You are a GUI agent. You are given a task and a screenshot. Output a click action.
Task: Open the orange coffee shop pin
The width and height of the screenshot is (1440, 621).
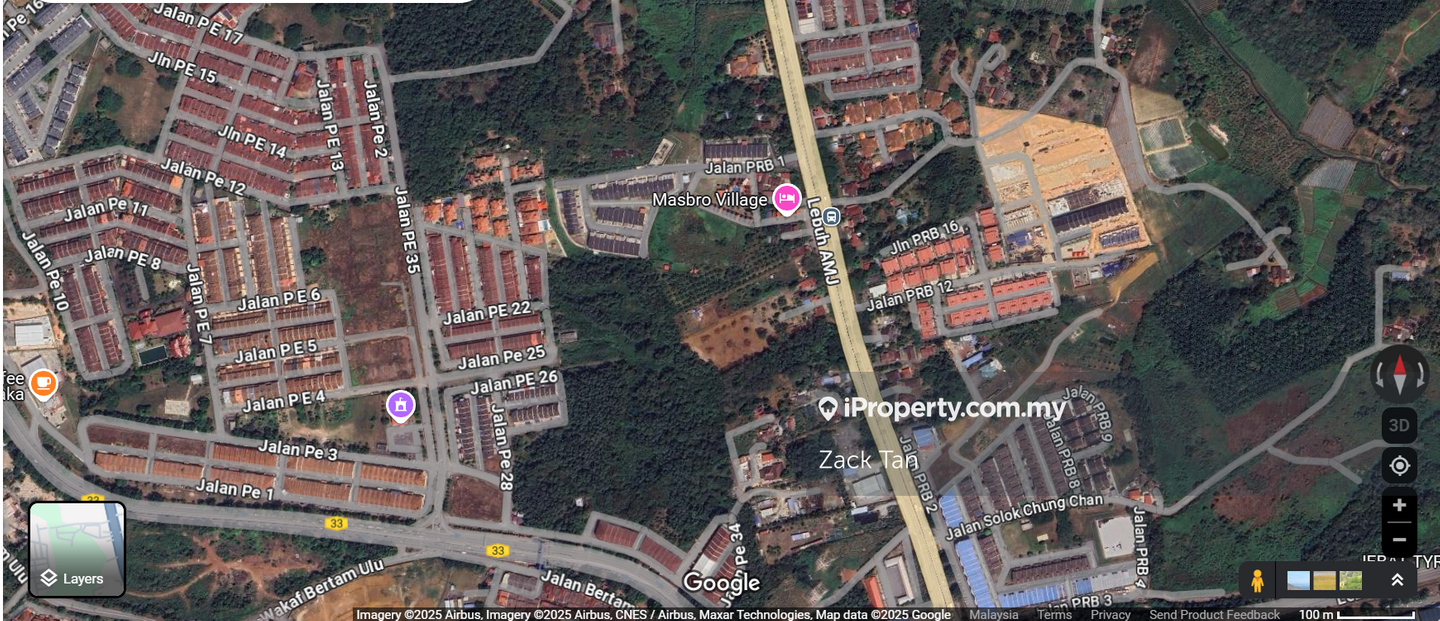point(42,383)
